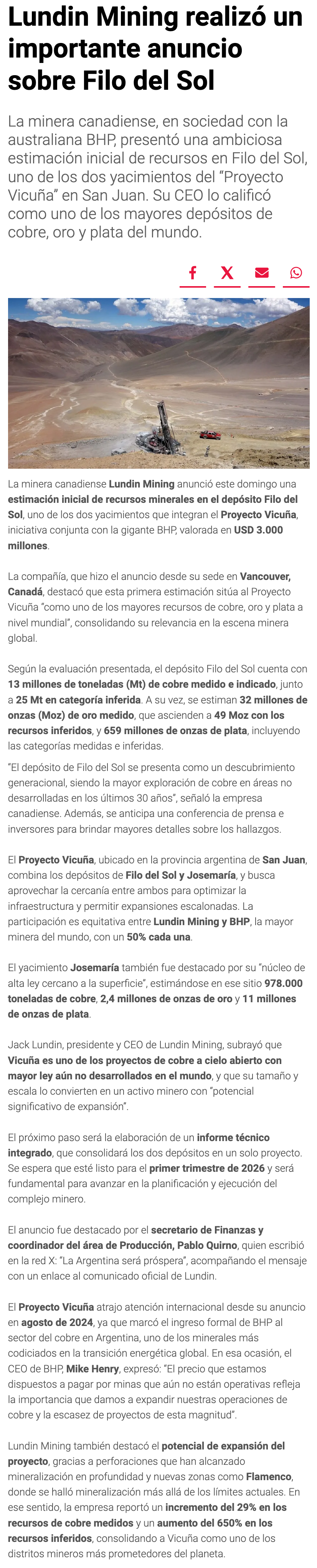
Task: Share the article on Facebook
Action: click(x=193, y=273)
